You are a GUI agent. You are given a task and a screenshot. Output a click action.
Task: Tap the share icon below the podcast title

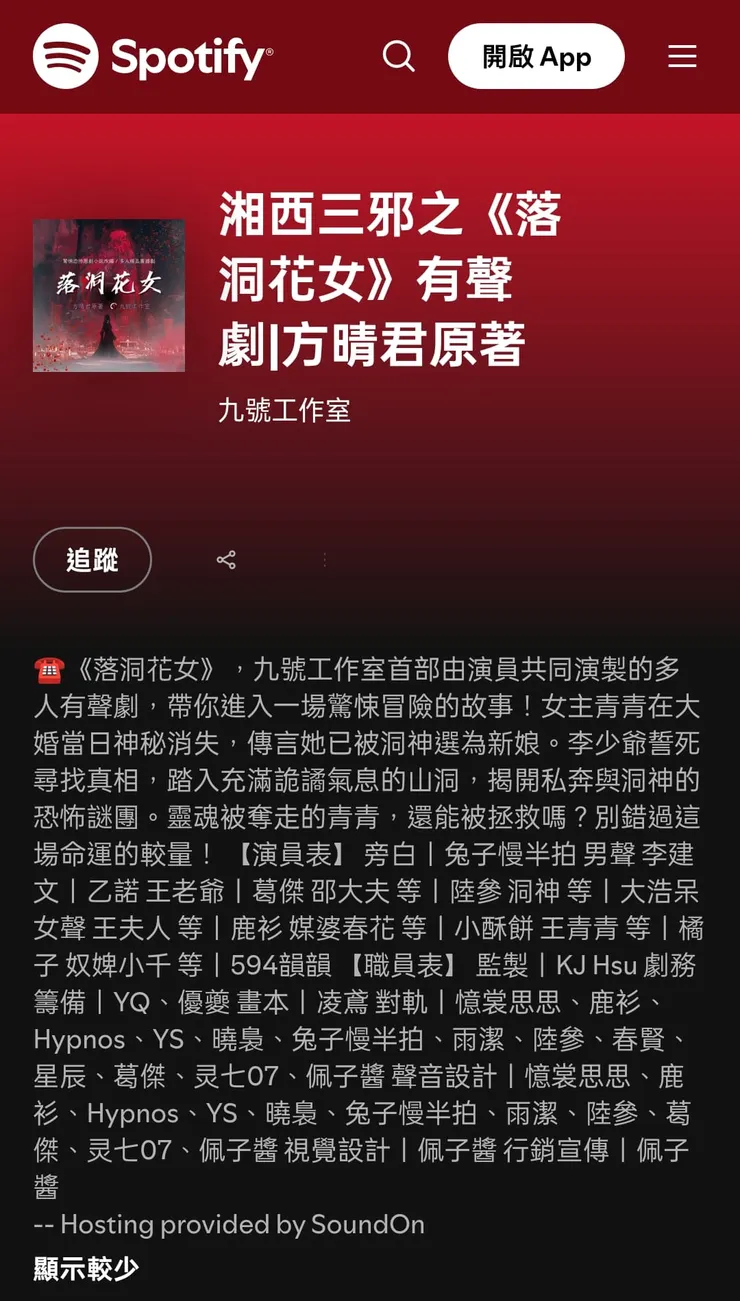(226, 560)
